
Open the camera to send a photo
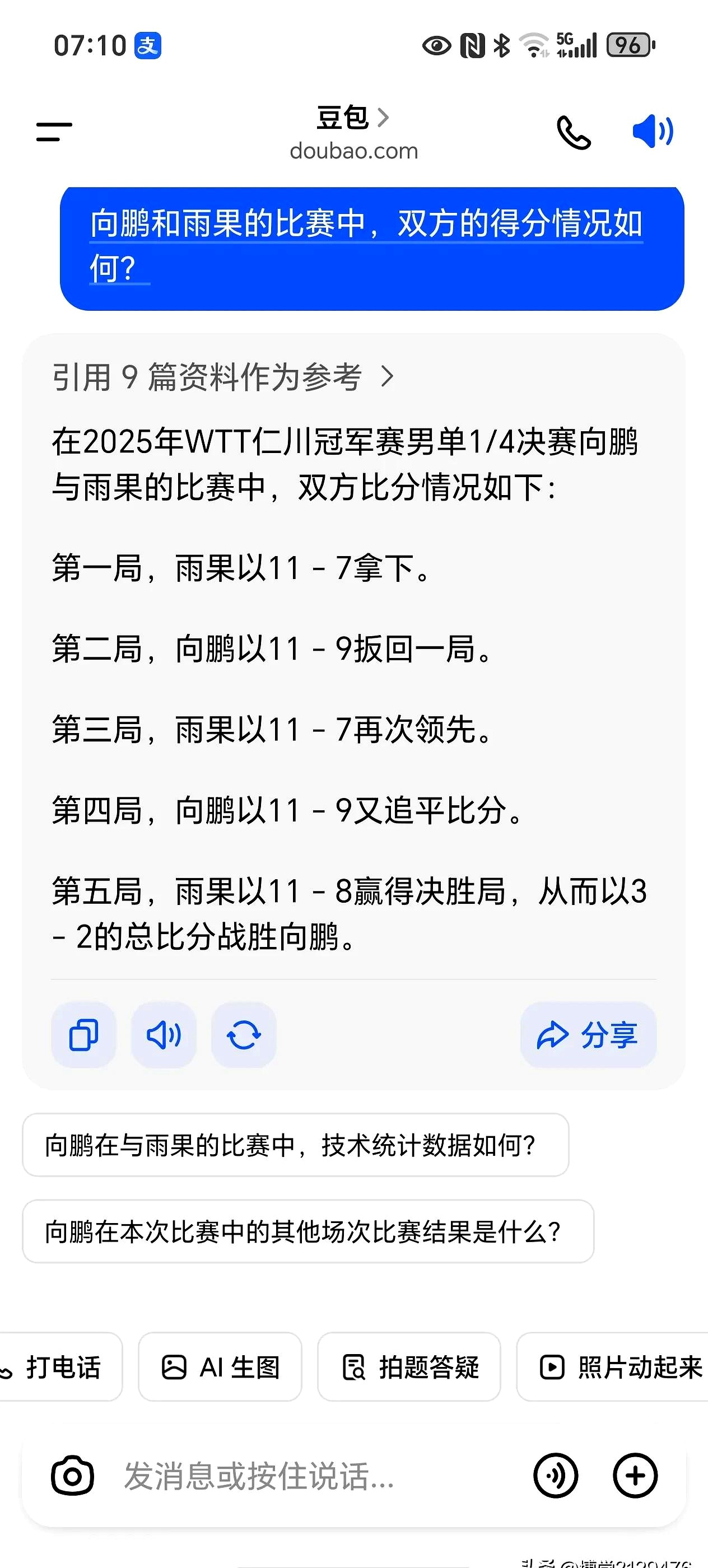coord(71,1476)
